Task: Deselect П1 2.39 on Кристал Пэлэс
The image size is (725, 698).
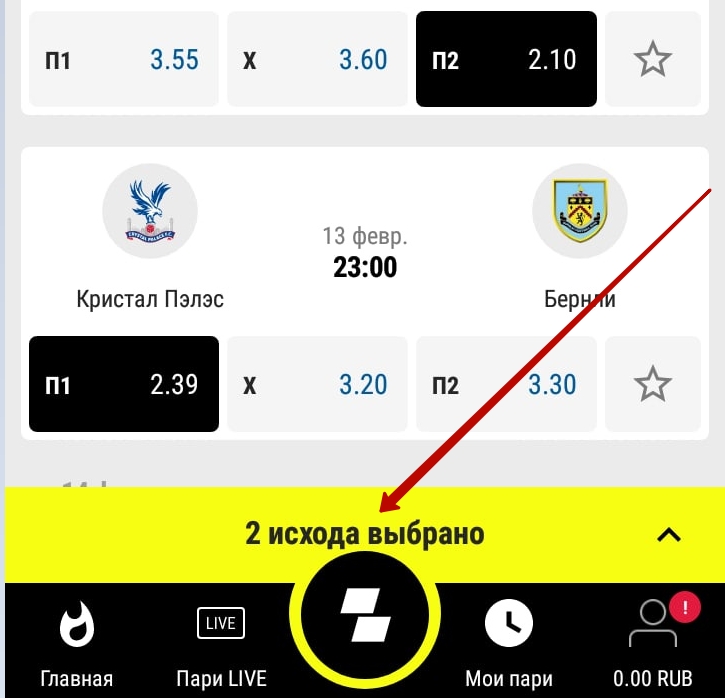Action: 123,384
